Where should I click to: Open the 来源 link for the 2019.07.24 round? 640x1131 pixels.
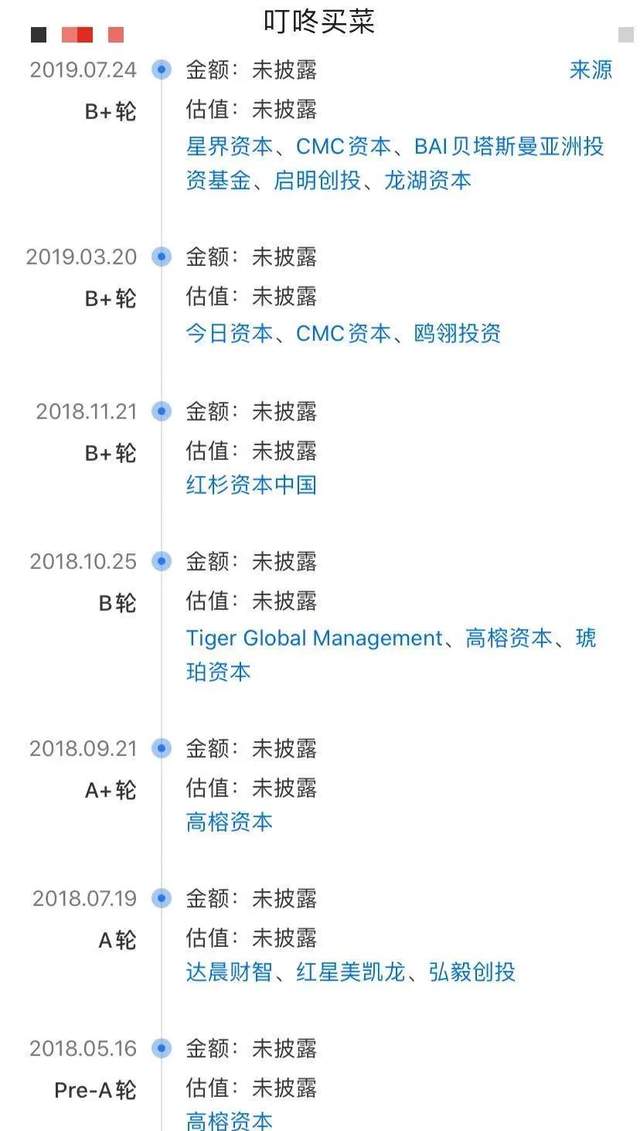coord(590,70)
